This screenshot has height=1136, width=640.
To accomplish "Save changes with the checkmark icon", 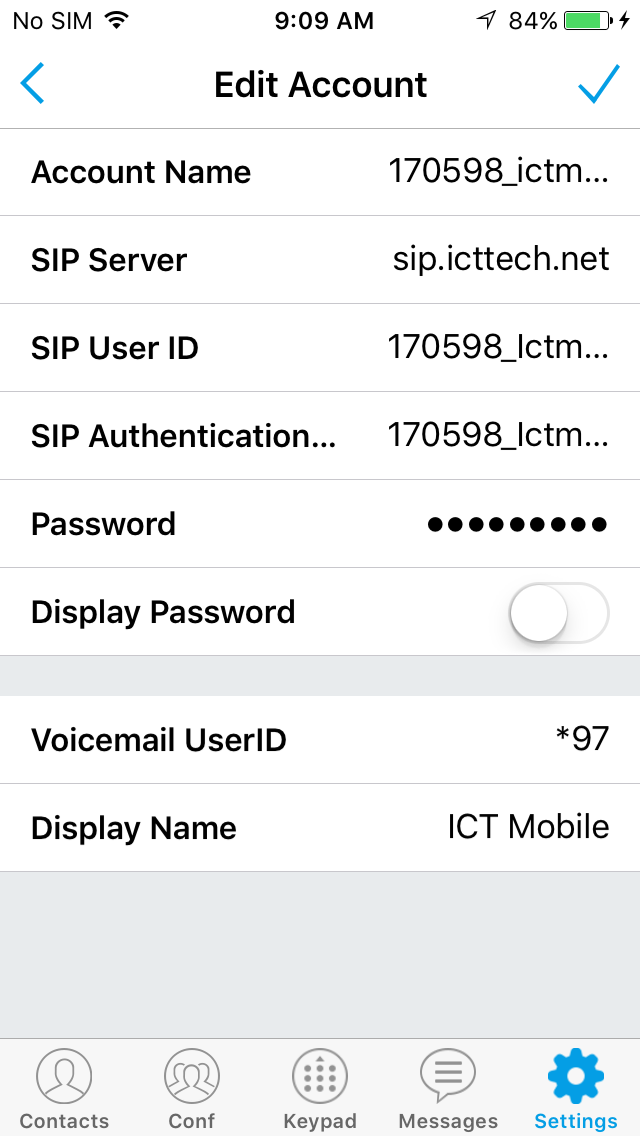I will 599,84.
